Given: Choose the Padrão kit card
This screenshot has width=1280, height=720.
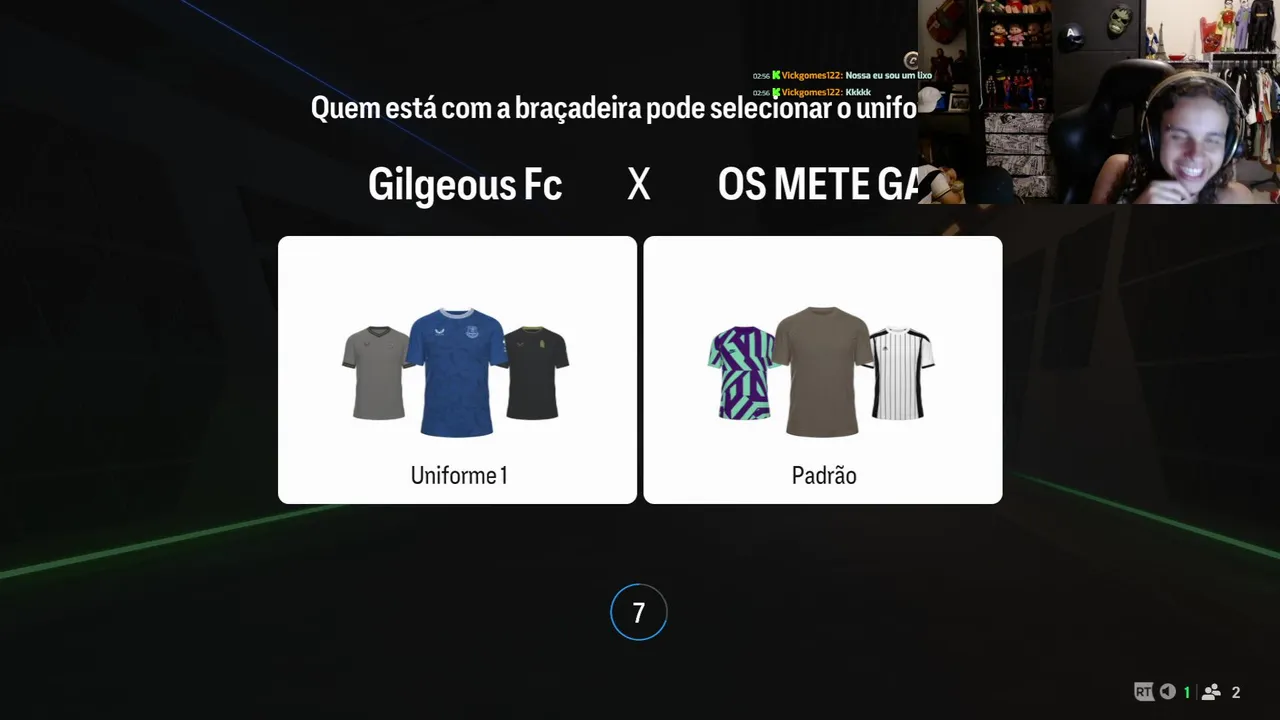Looking at the screenshot, I should click(822, 370).
